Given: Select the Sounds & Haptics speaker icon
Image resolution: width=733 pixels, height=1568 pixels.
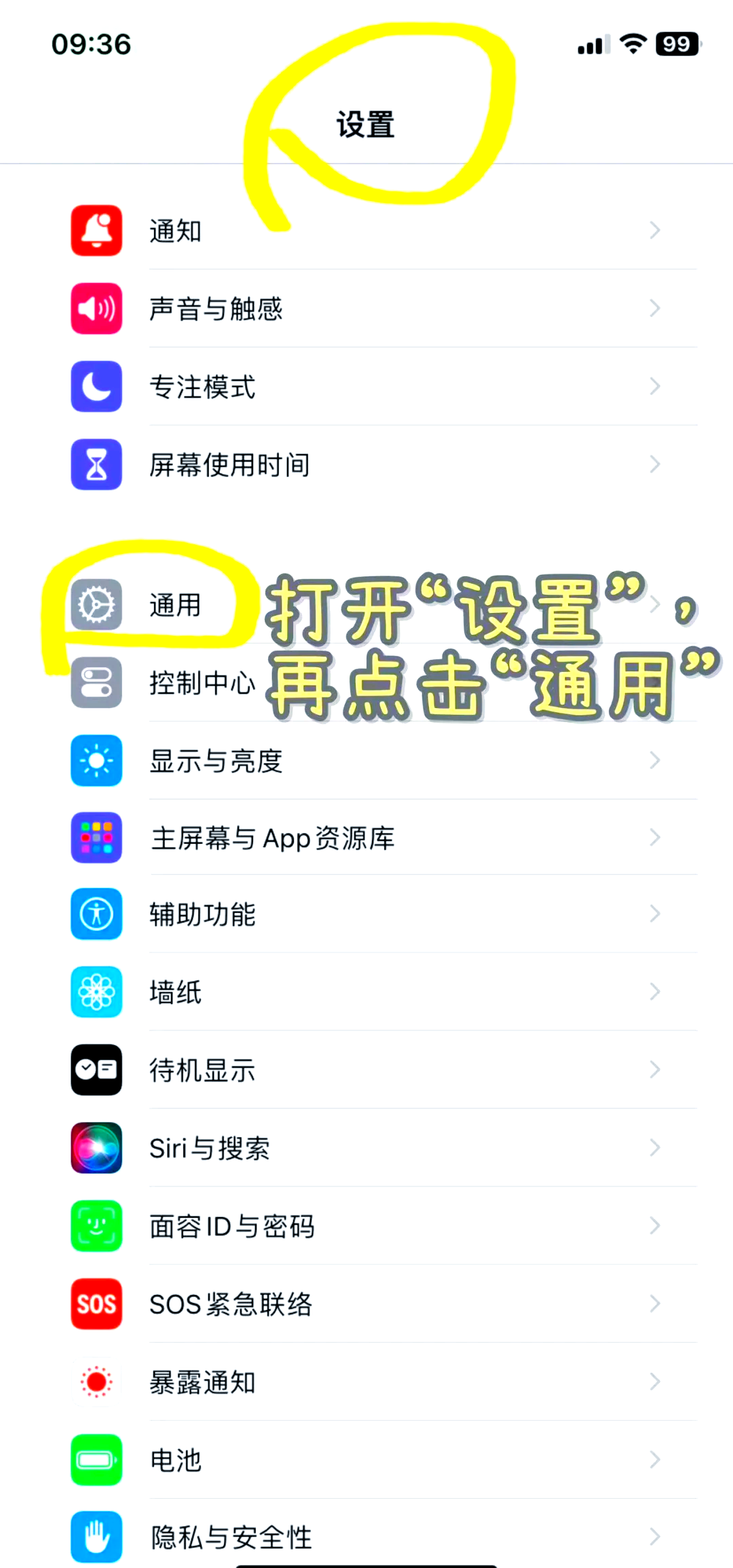Looking at the screenshot, I should click(96, 307).
